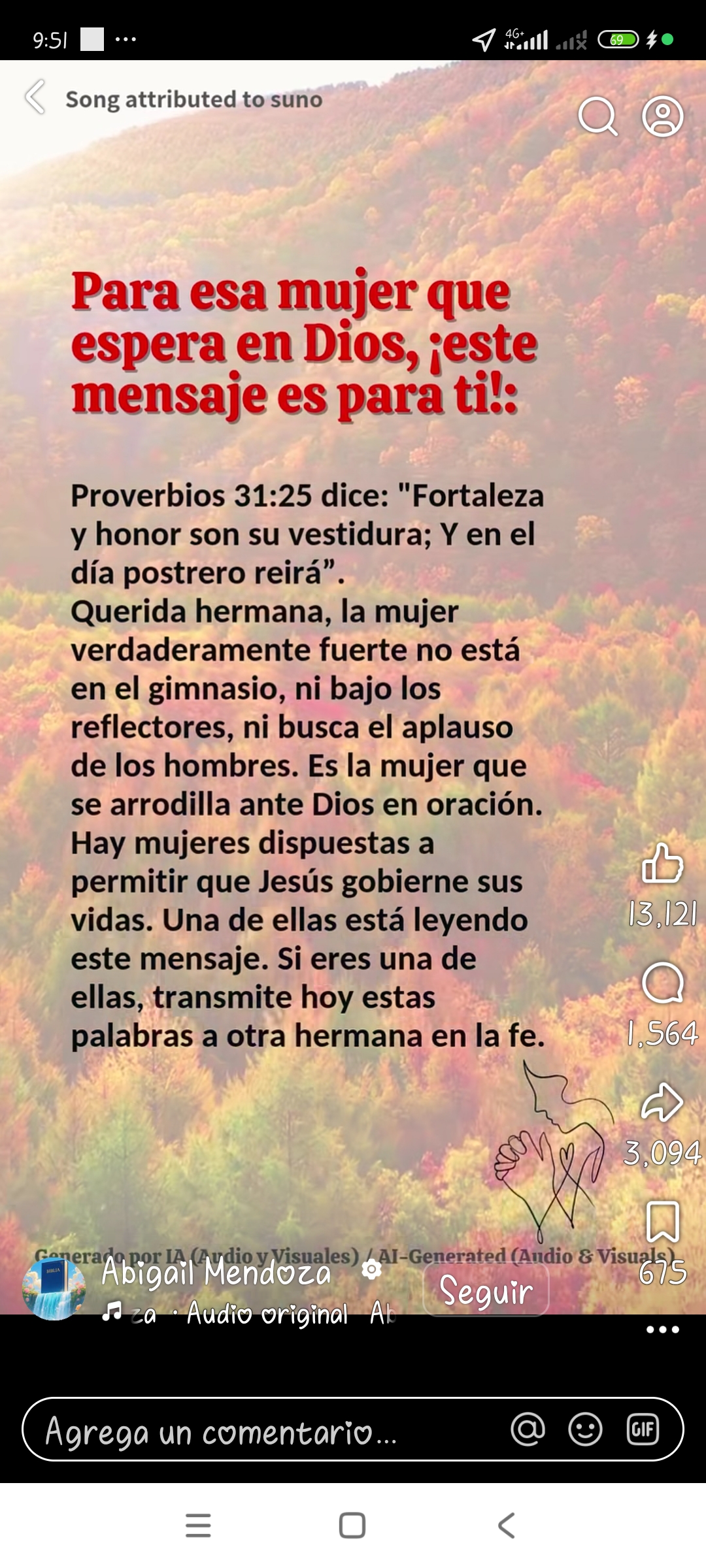Add a GIF to the comment
The width and height of the screenshot is (706, 1568).
coord(643,1429)
